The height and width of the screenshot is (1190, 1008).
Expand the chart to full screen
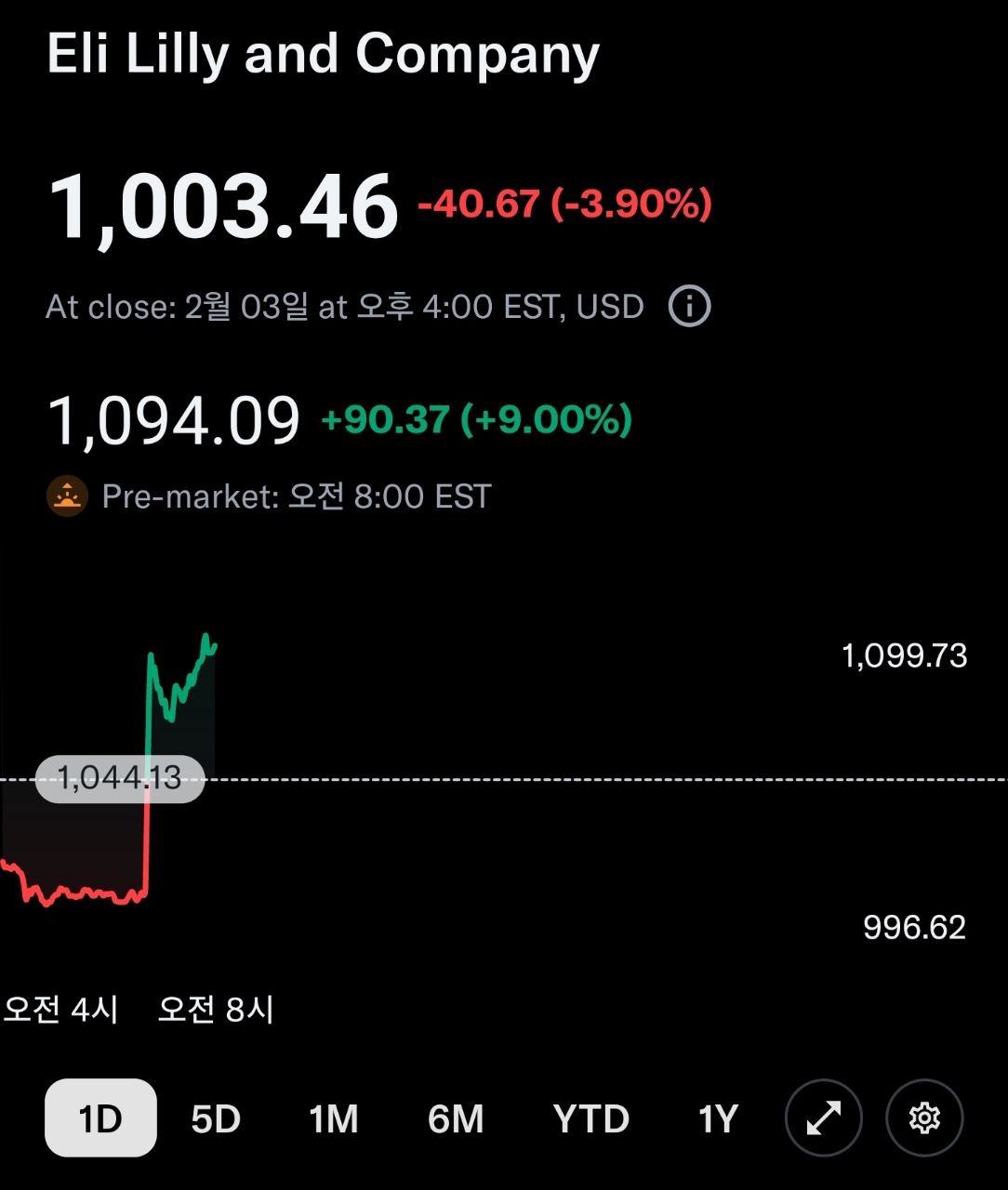(x=824, y=1117)
